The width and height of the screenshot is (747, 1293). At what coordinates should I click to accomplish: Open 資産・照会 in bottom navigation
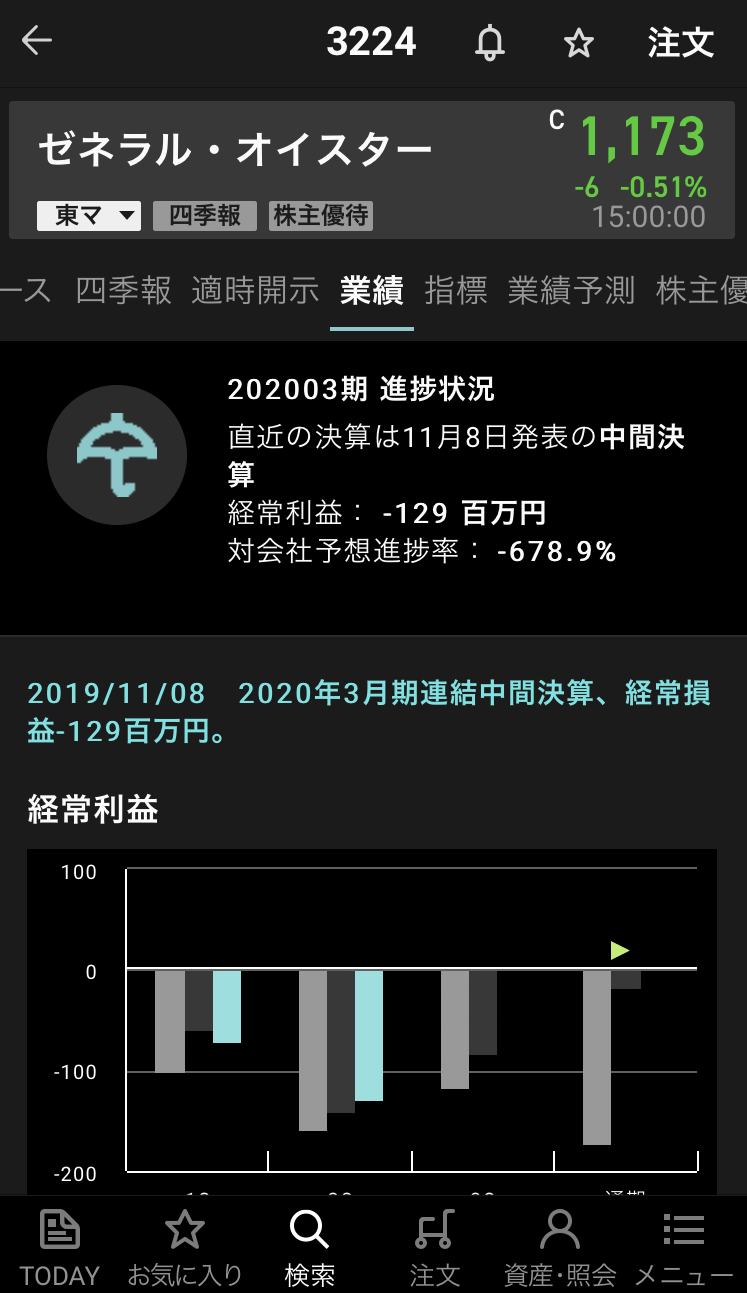[559, 1245]
